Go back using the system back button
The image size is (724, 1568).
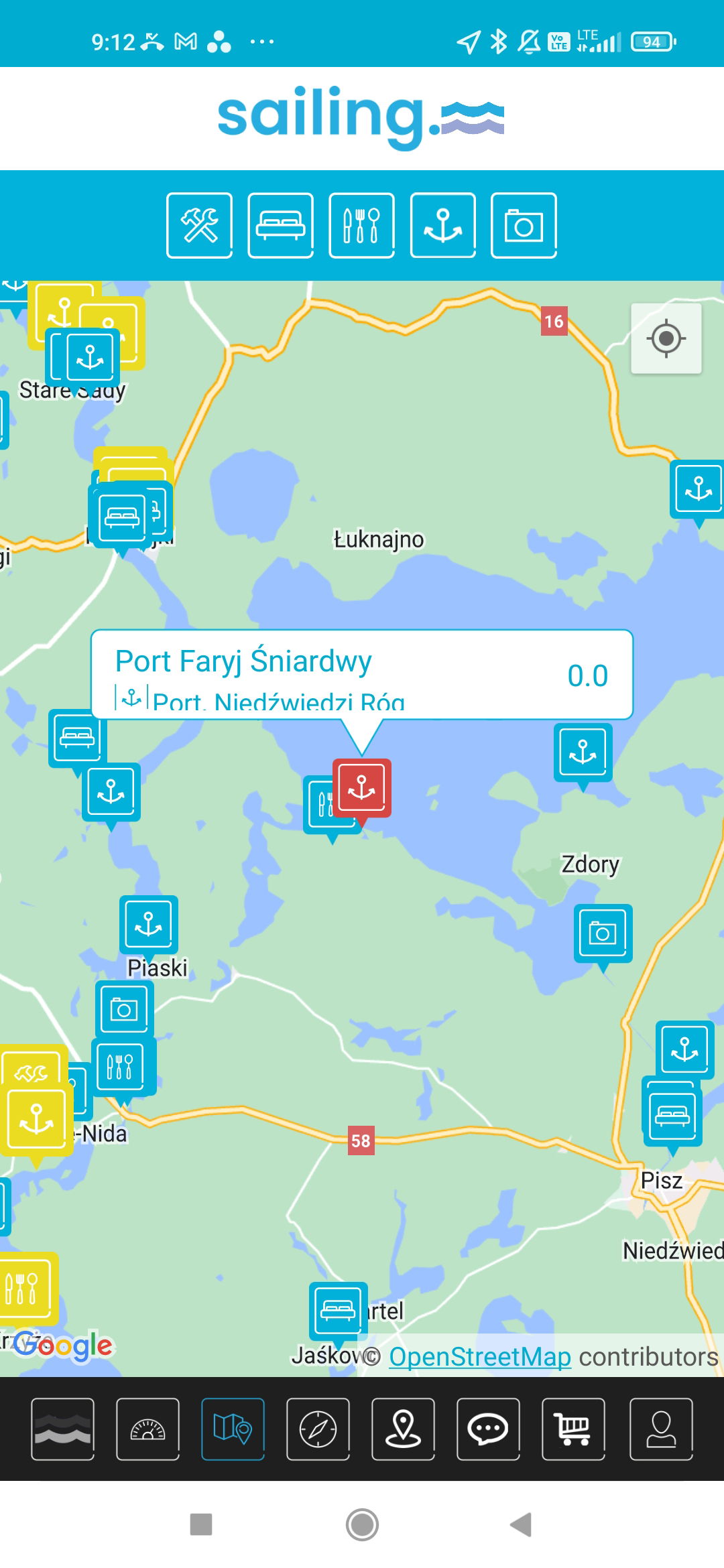[521, 1524]
